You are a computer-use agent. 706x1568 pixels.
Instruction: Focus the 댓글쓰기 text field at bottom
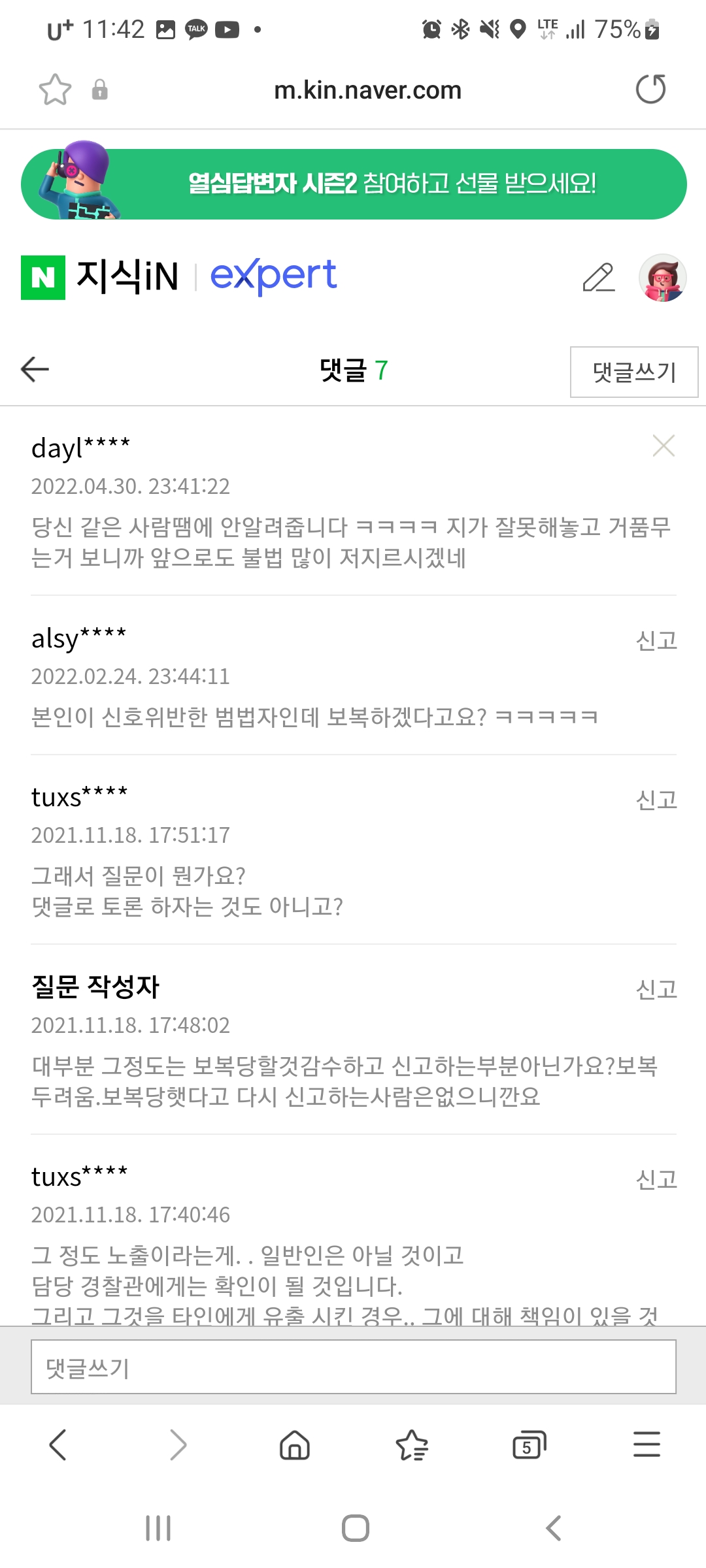click(x=353, y=1367)
